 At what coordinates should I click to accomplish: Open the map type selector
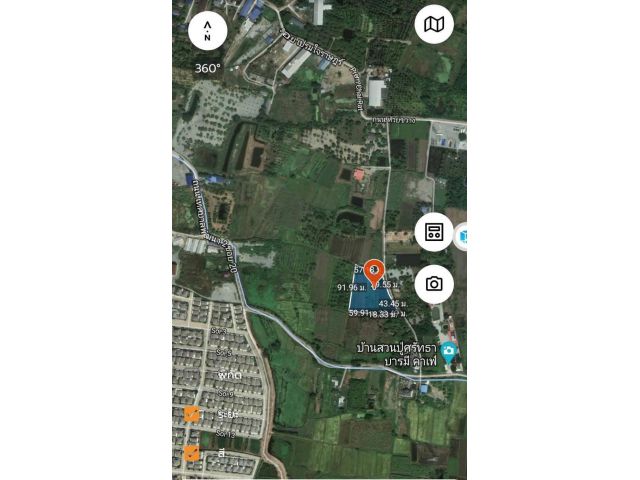pyautogui.click(x=434, y=24)
